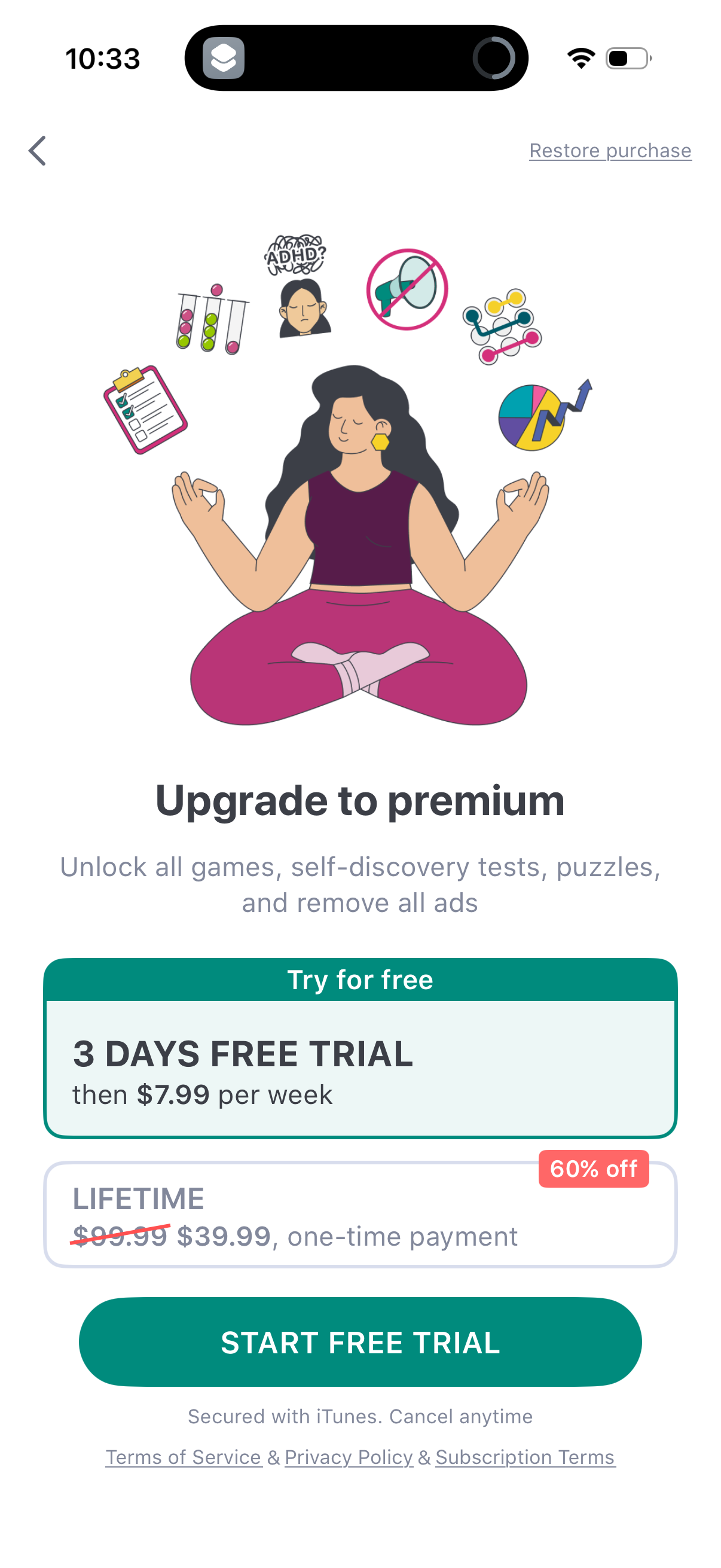Open Terms of Service

184,1457
